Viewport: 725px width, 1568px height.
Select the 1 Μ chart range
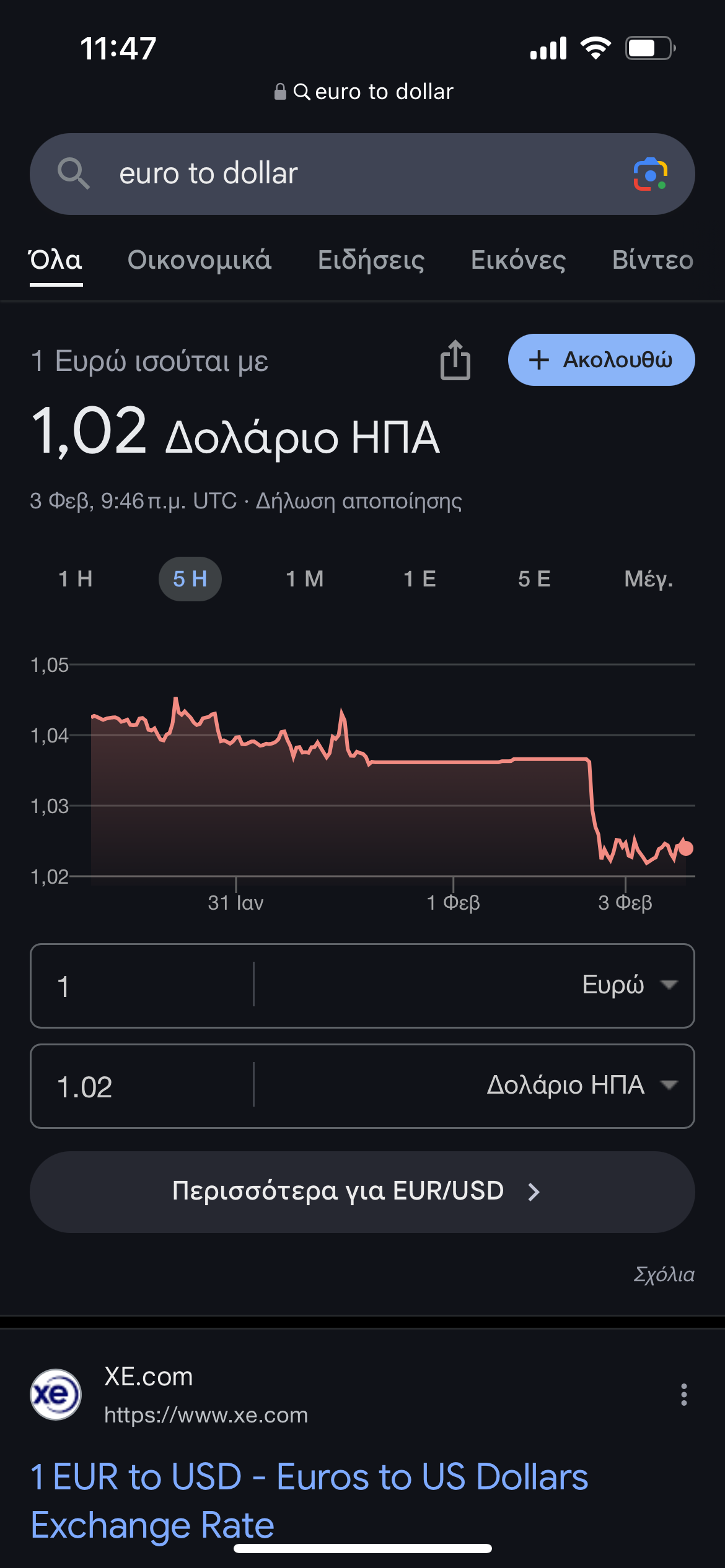click(305, 579)
